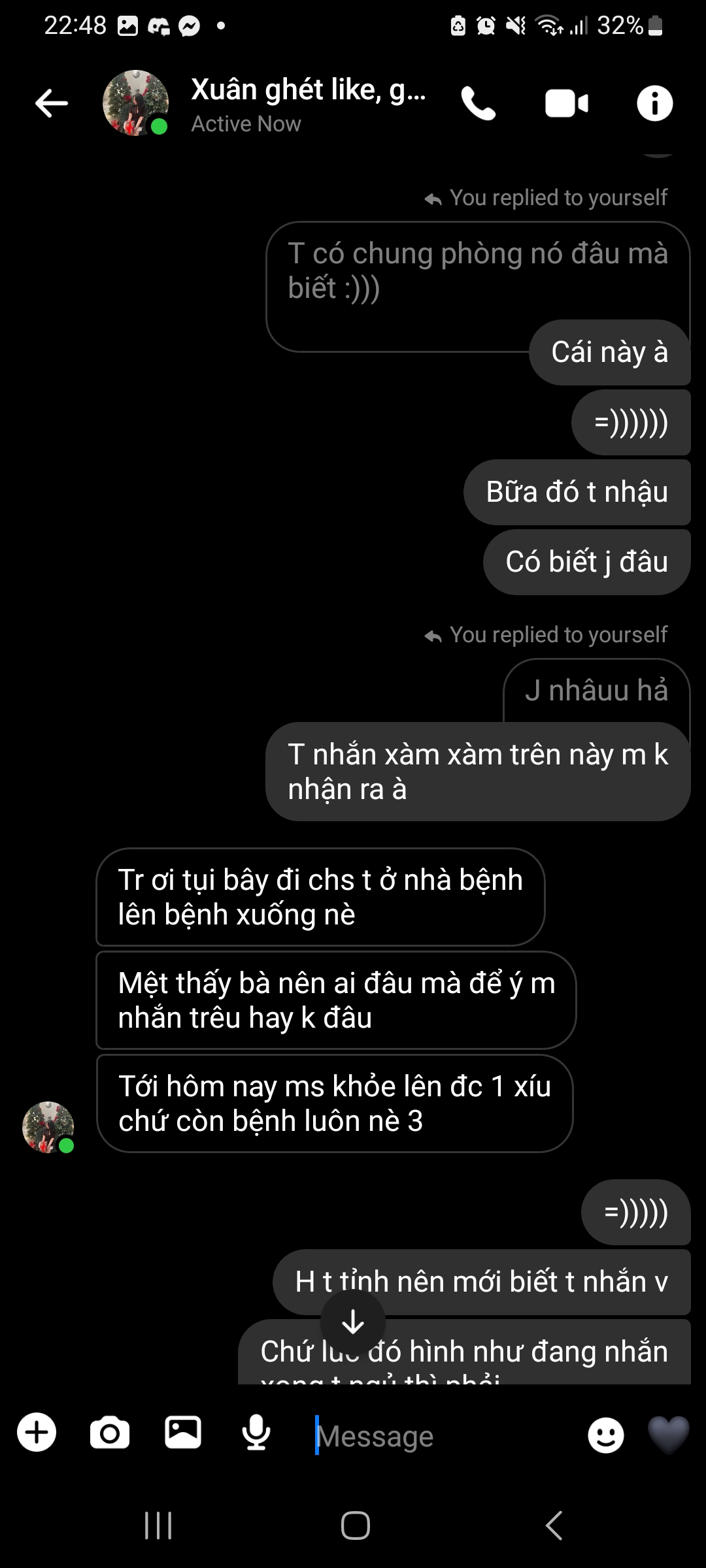Go back to the chat list
The image size is (706, 1568).
(52, 103)
